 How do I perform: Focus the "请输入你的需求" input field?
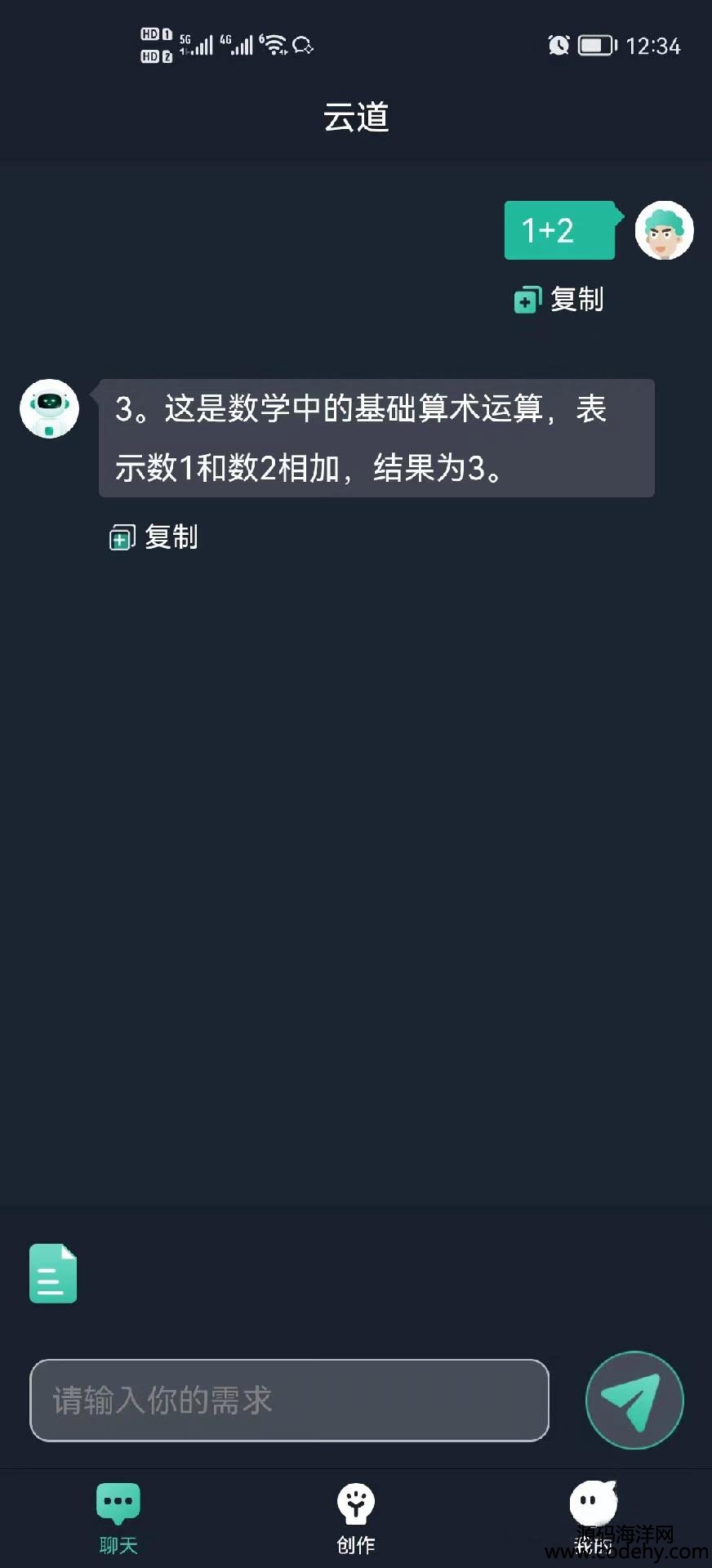(x=289, y=1400)
